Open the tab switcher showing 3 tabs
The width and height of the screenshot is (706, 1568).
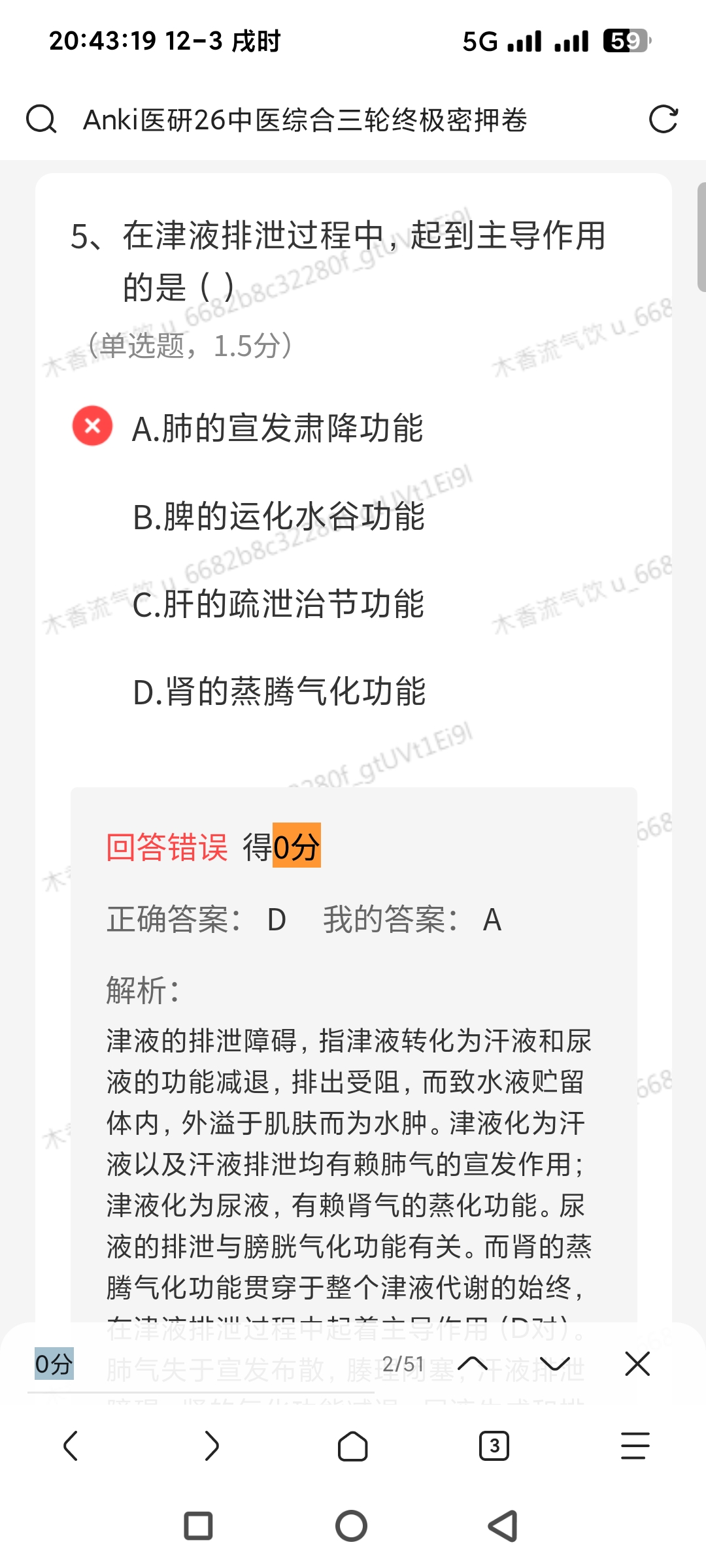click(x=494, y=1446)
